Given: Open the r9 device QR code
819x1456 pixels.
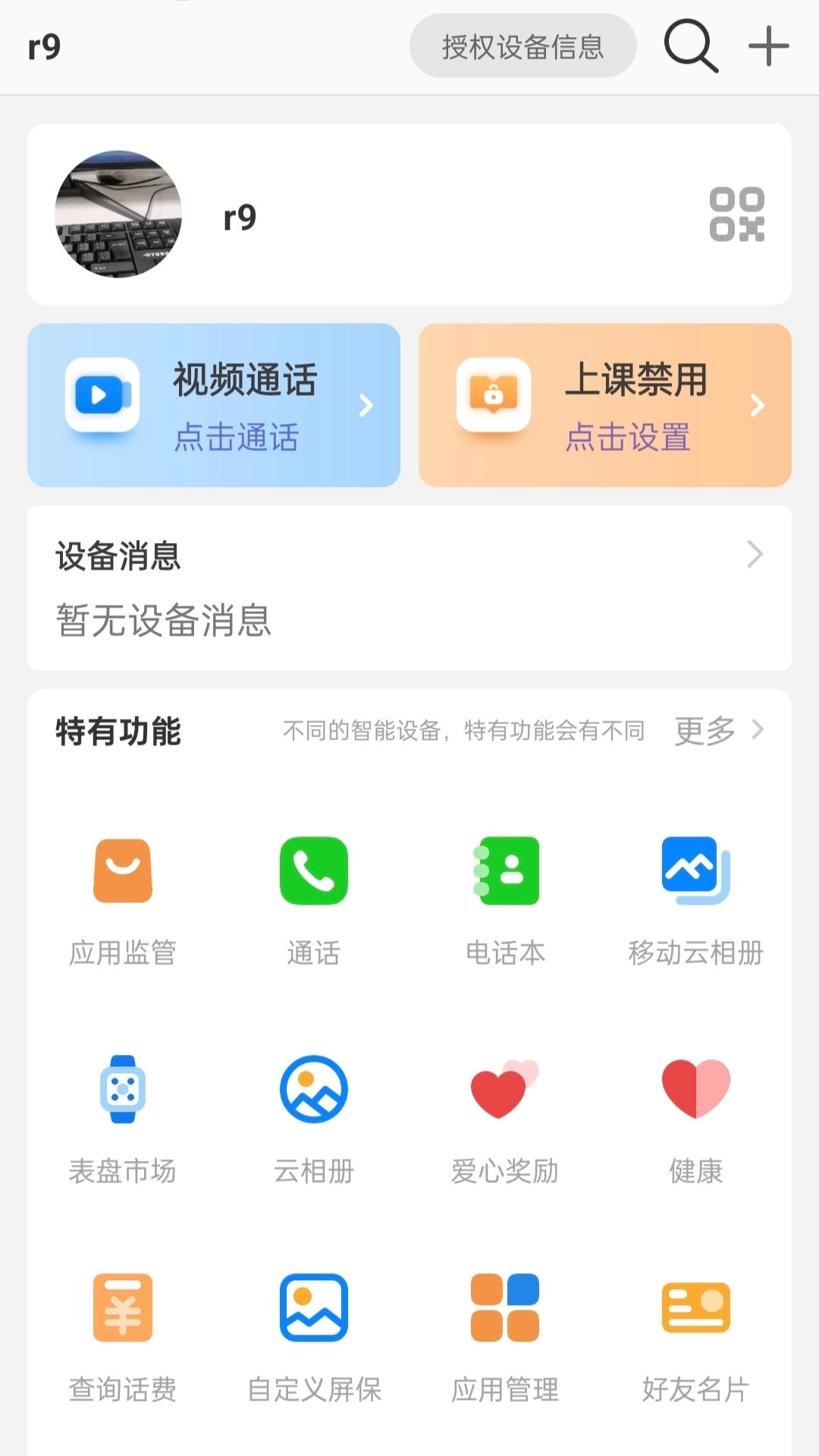Looking at the screenshot, I should pyautogui.click(x=736, y=215).
